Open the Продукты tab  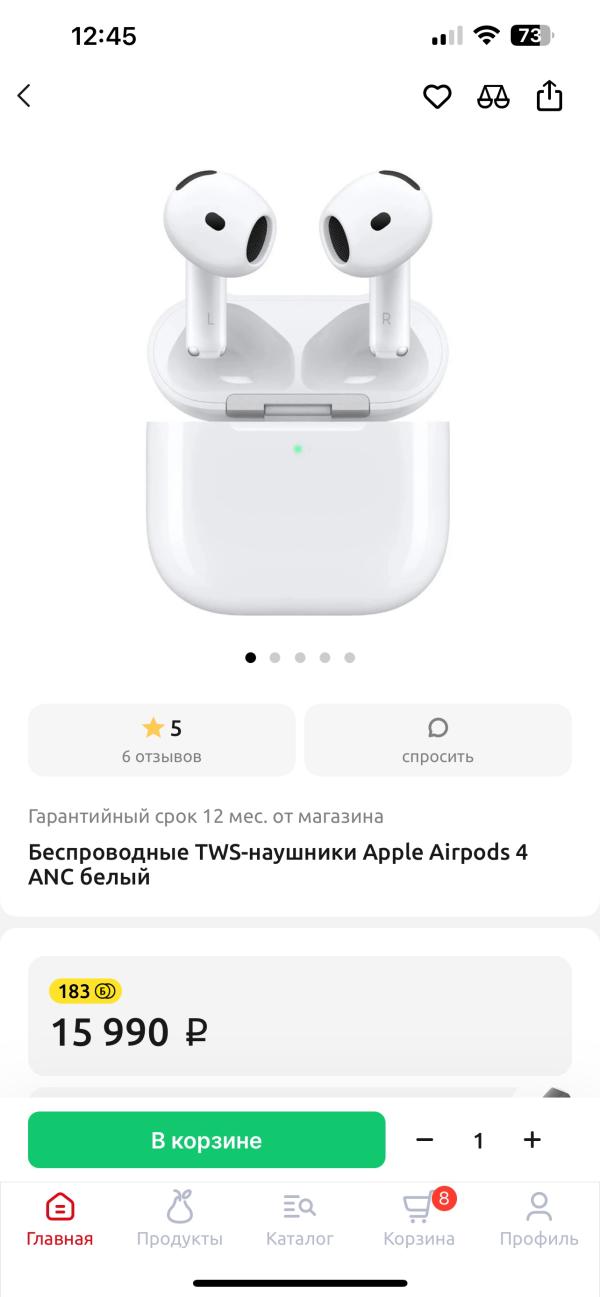point(180,1220)
